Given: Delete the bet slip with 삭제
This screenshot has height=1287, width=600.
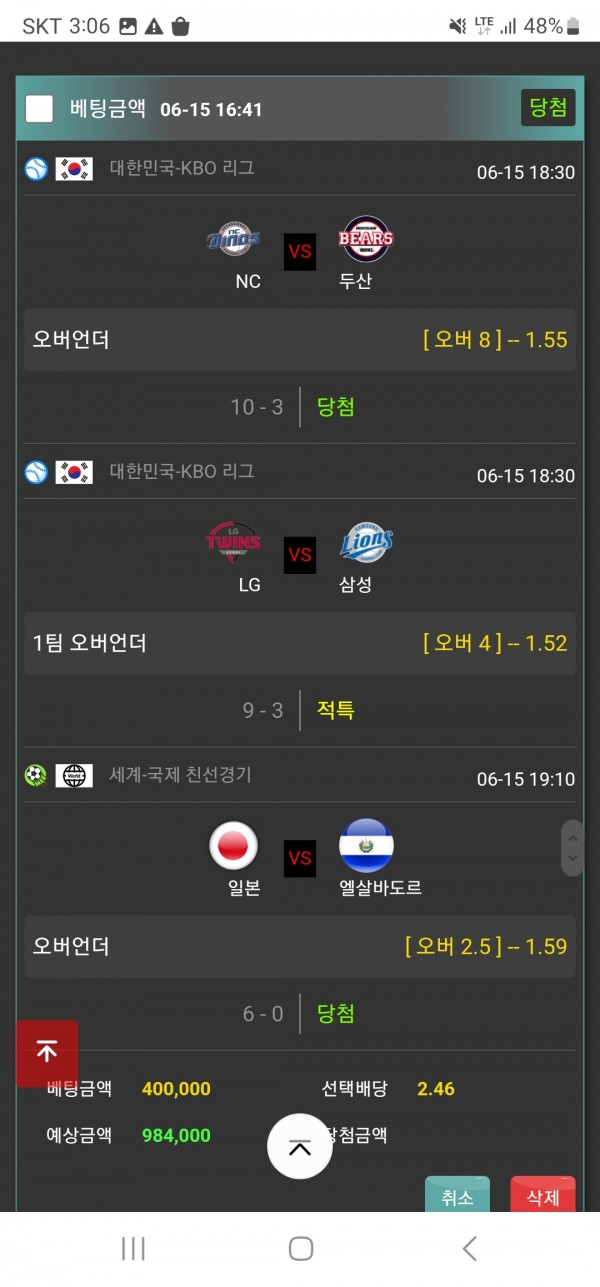Looking at the screenshot, I should click(x=543, y=1196).
